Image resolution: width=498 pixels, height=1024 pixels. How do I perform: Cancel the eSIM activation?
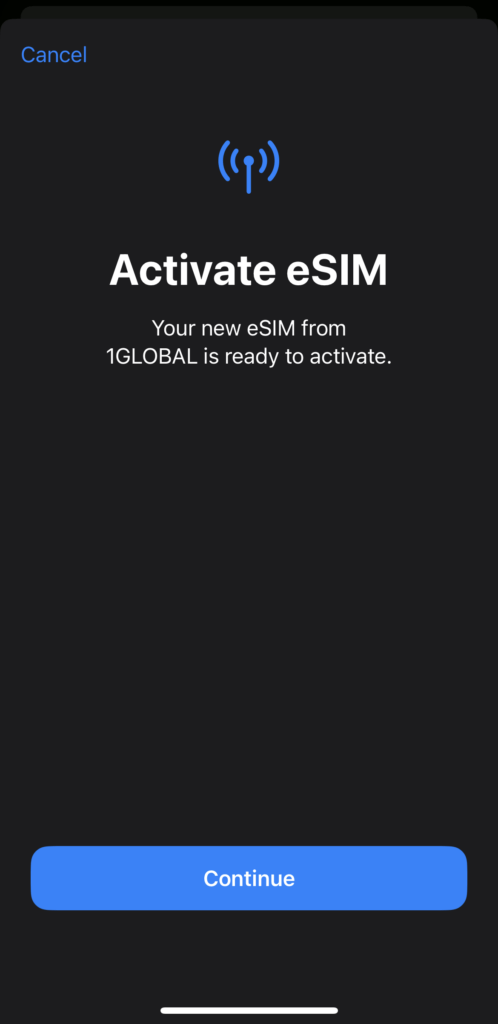54,55
